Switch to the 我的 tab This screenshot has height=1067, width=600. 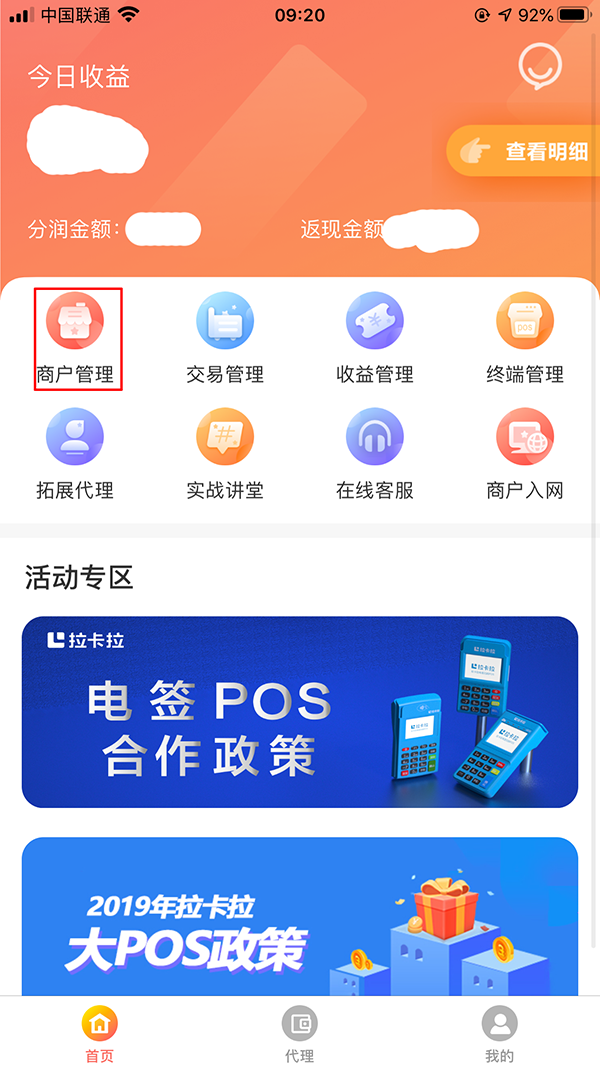[499, 1034]
